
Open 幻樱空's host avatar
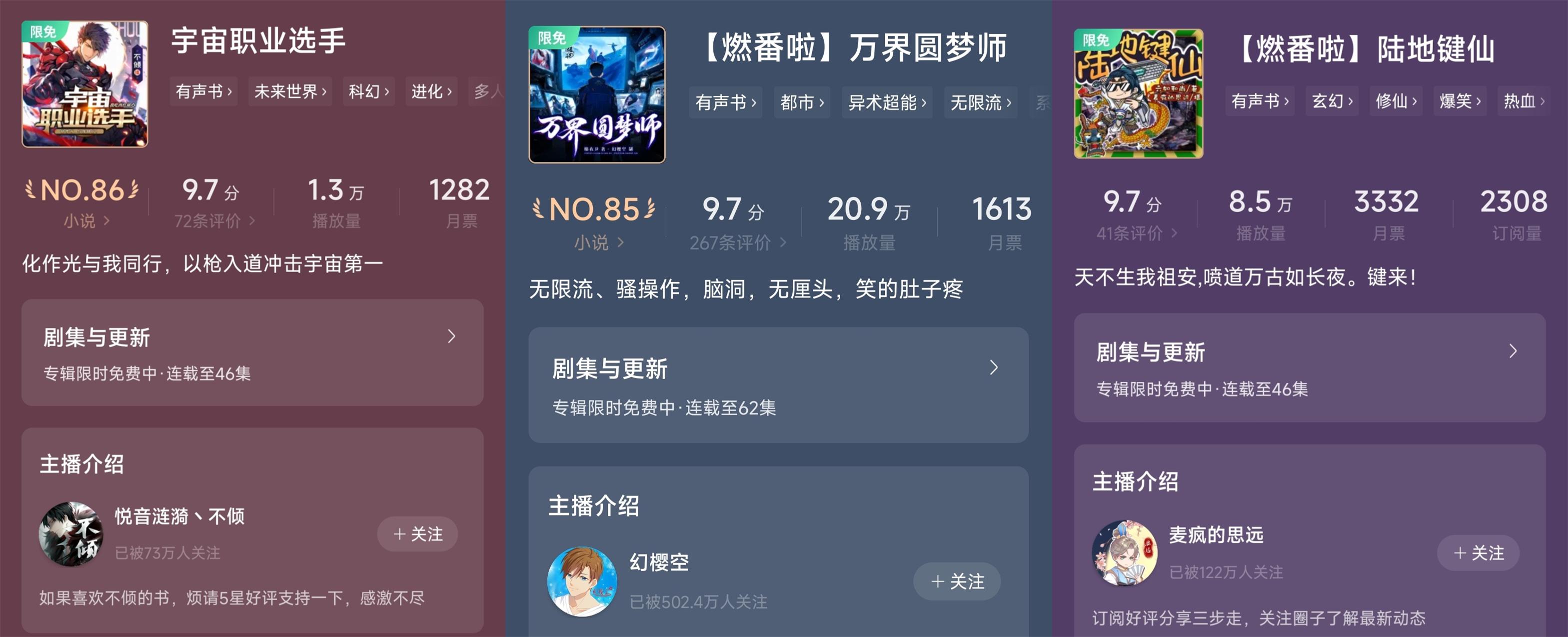[582, 581]
